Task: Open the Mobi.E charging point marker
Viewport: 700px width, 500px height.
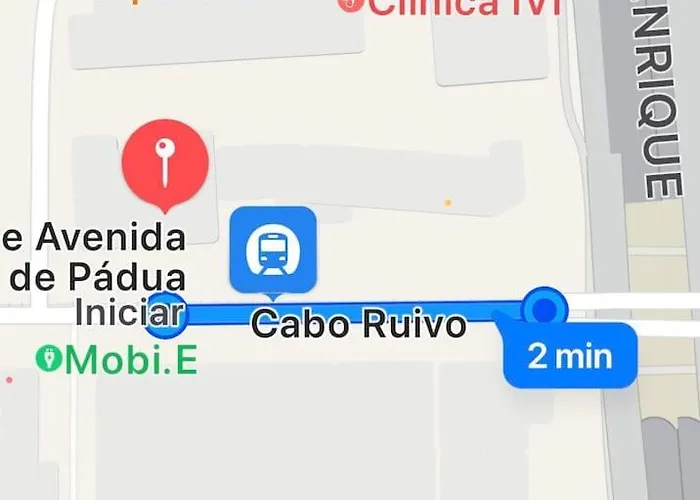Action: [x=46, y=357]
